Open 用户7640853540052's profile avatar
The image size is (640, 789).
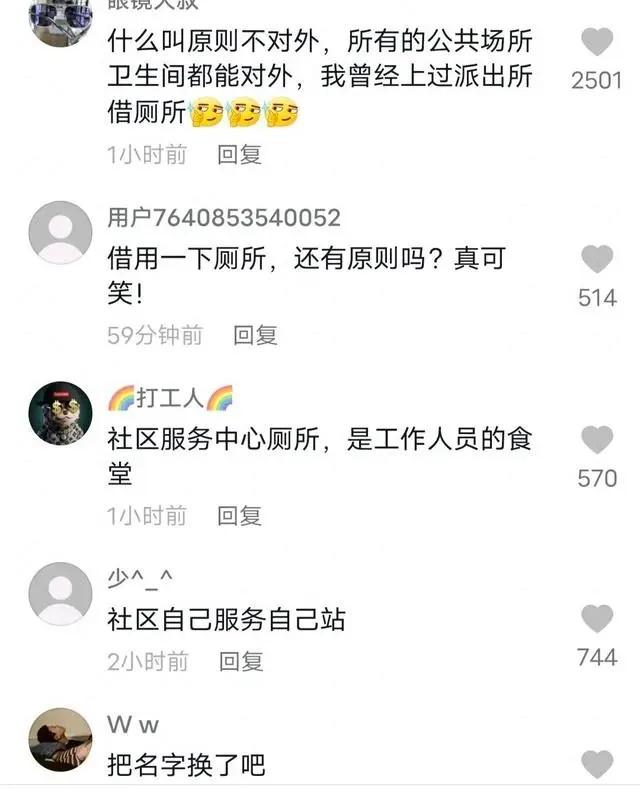coord(60,232)
